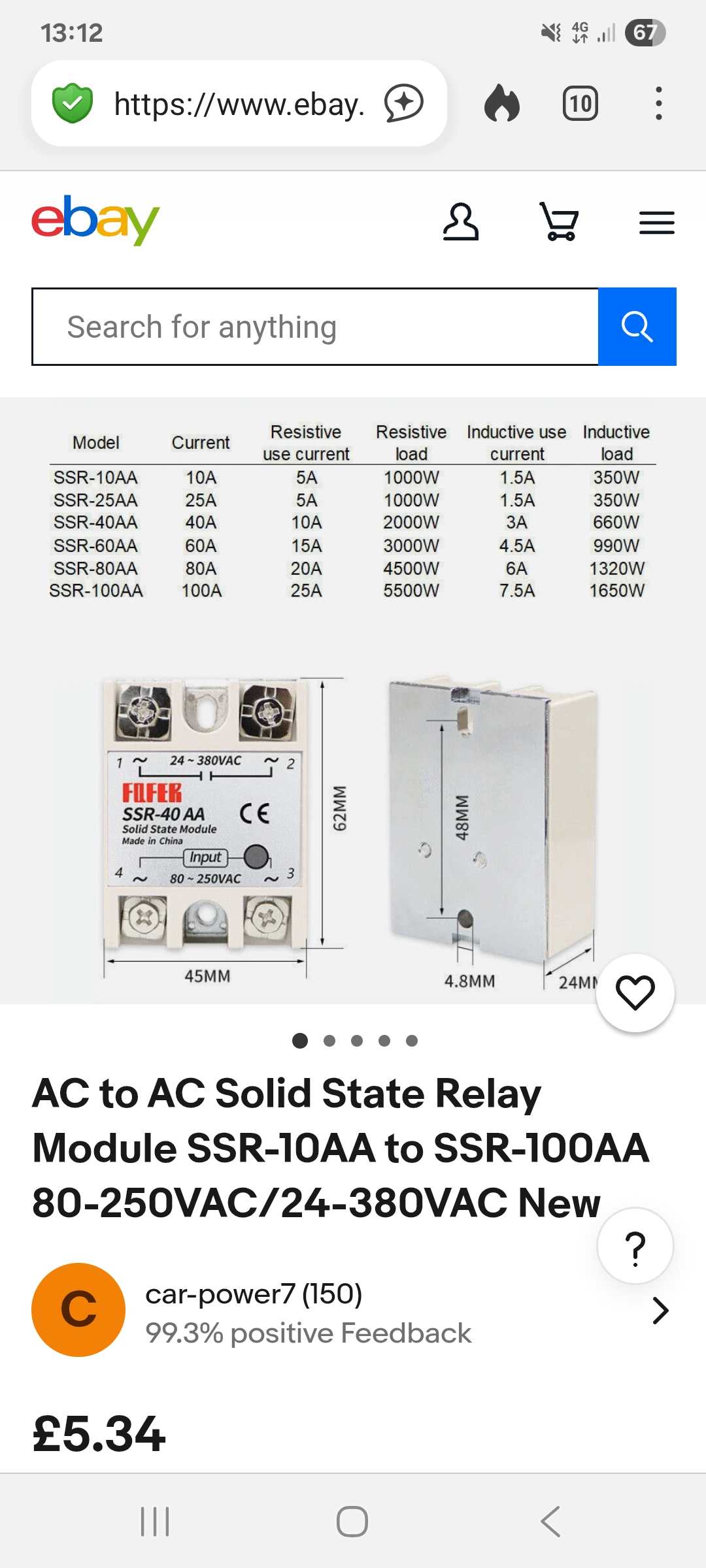Submit search with blue magnifier button

click(637, 327)
